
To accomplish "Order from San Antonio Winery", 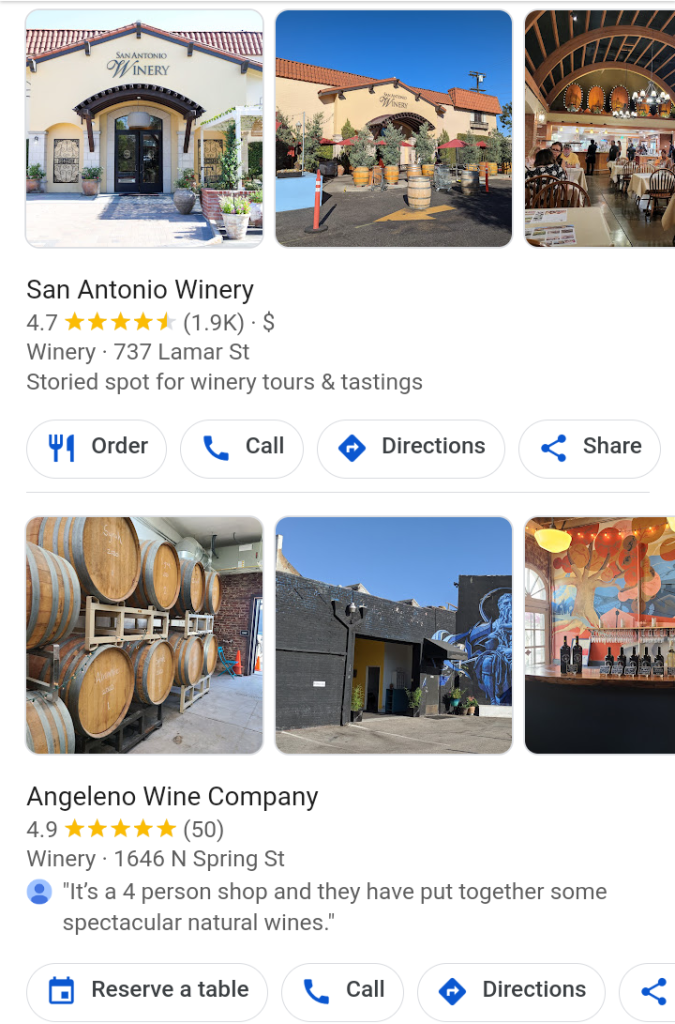I will pyautogui.click(x=97, y=448).
